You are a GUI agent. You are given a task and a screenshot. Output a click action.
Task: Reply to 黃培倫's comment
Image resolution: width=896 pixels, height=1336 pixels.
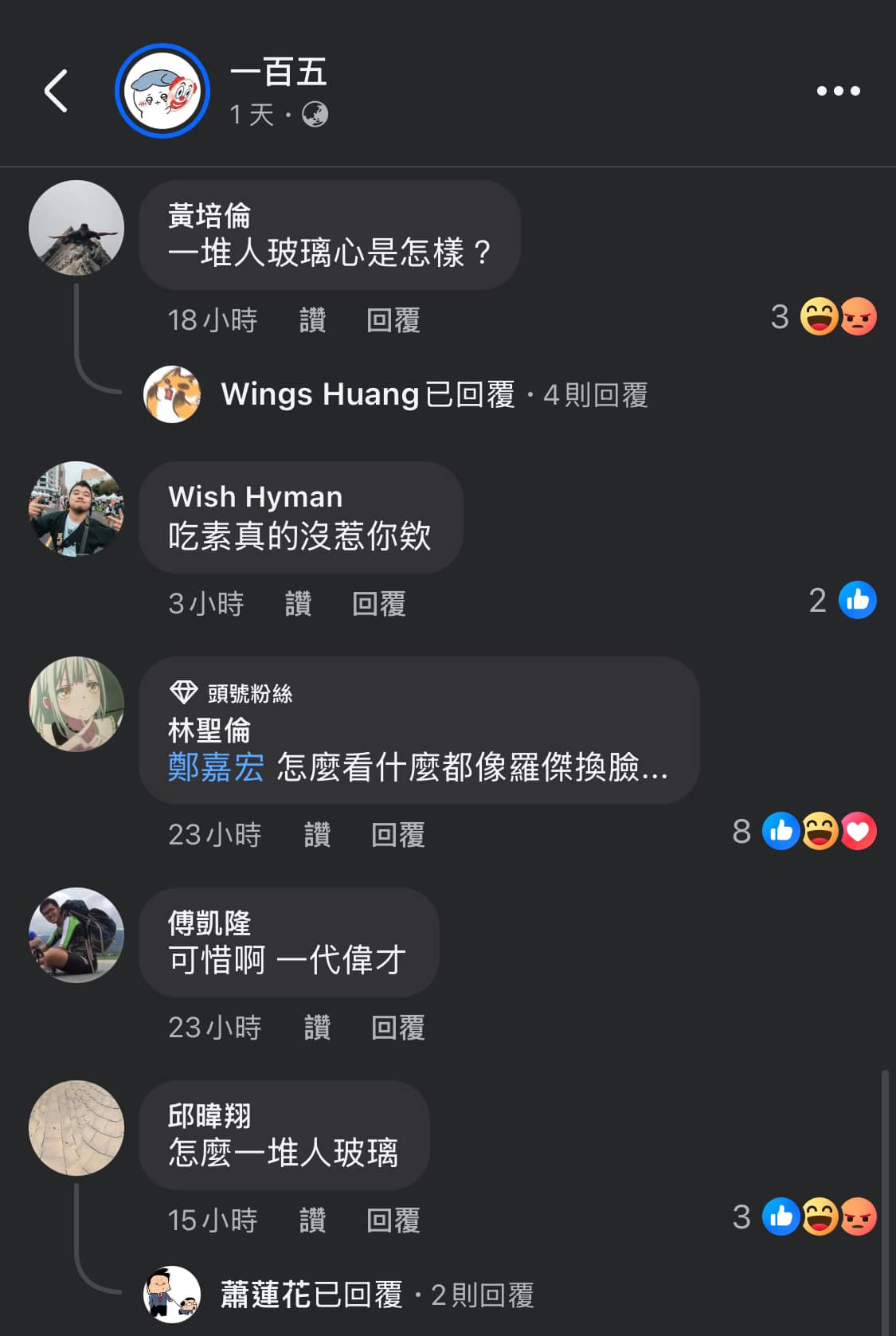point(393,320)
